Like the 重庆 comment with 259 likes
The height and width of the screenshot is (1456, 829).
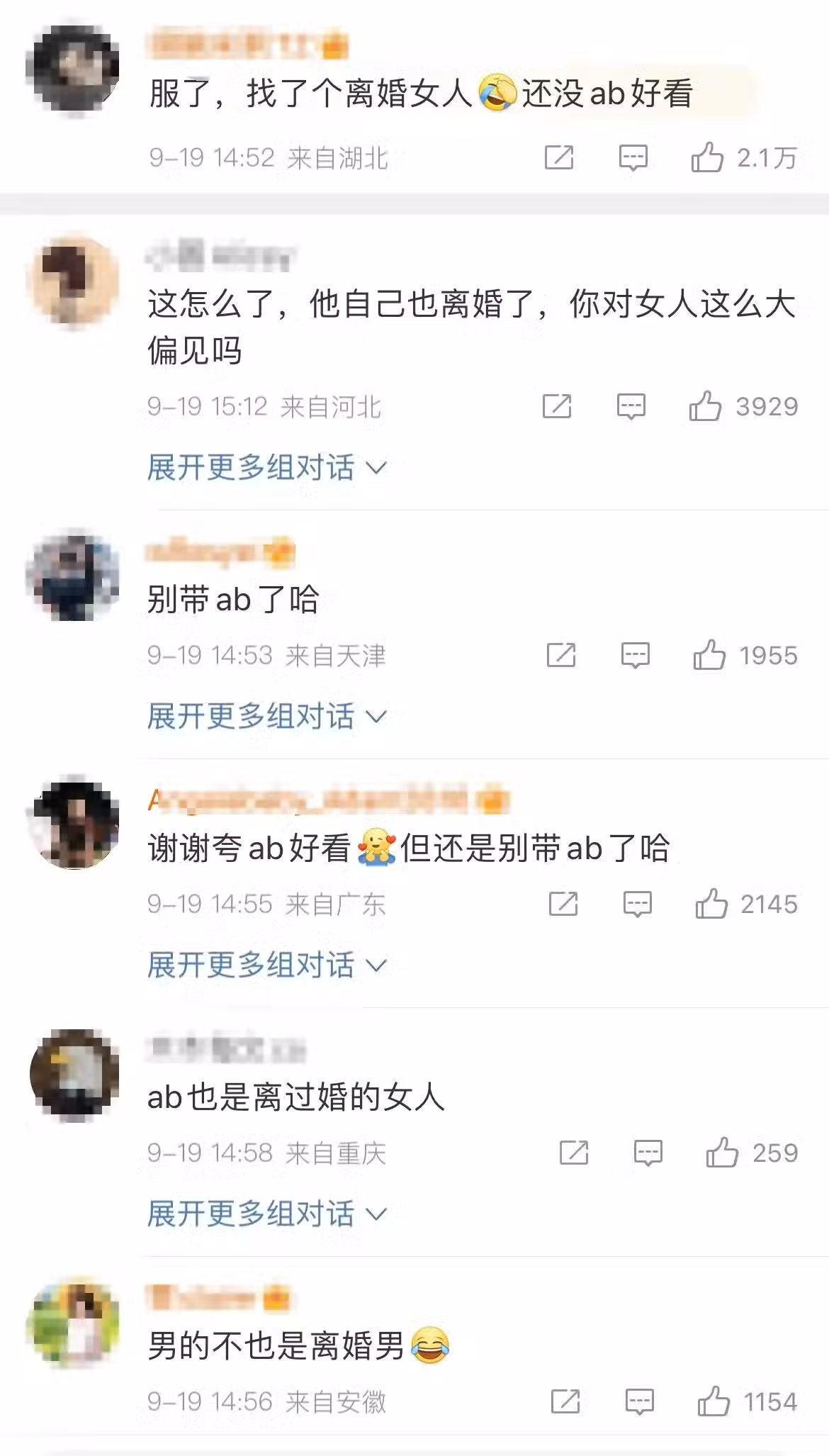point(722,1153)
